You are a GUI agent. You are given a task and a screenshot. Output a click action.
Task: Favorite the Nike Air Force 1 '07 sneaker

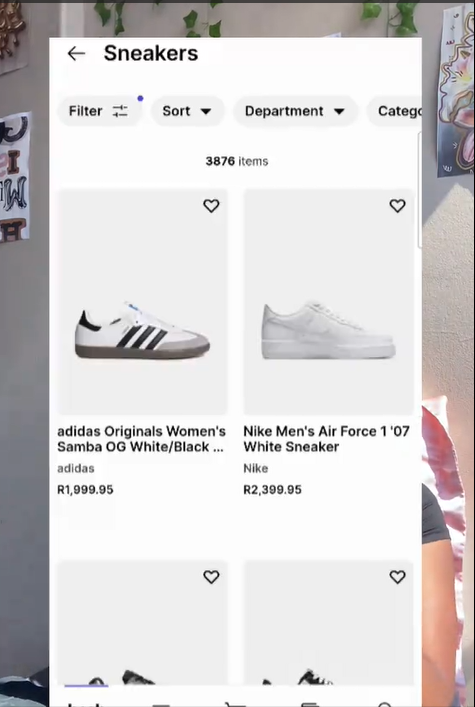point(397,206)
